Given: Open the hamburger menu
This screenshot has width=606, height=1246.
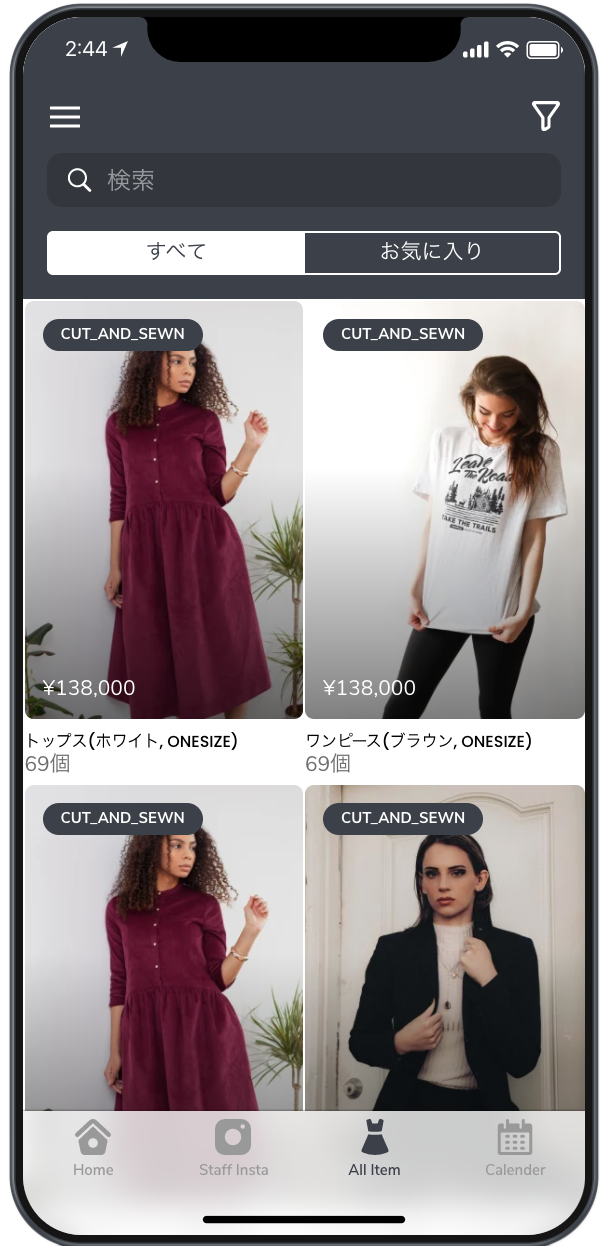Looking at the screenshot, I should [x=65, y=117].
